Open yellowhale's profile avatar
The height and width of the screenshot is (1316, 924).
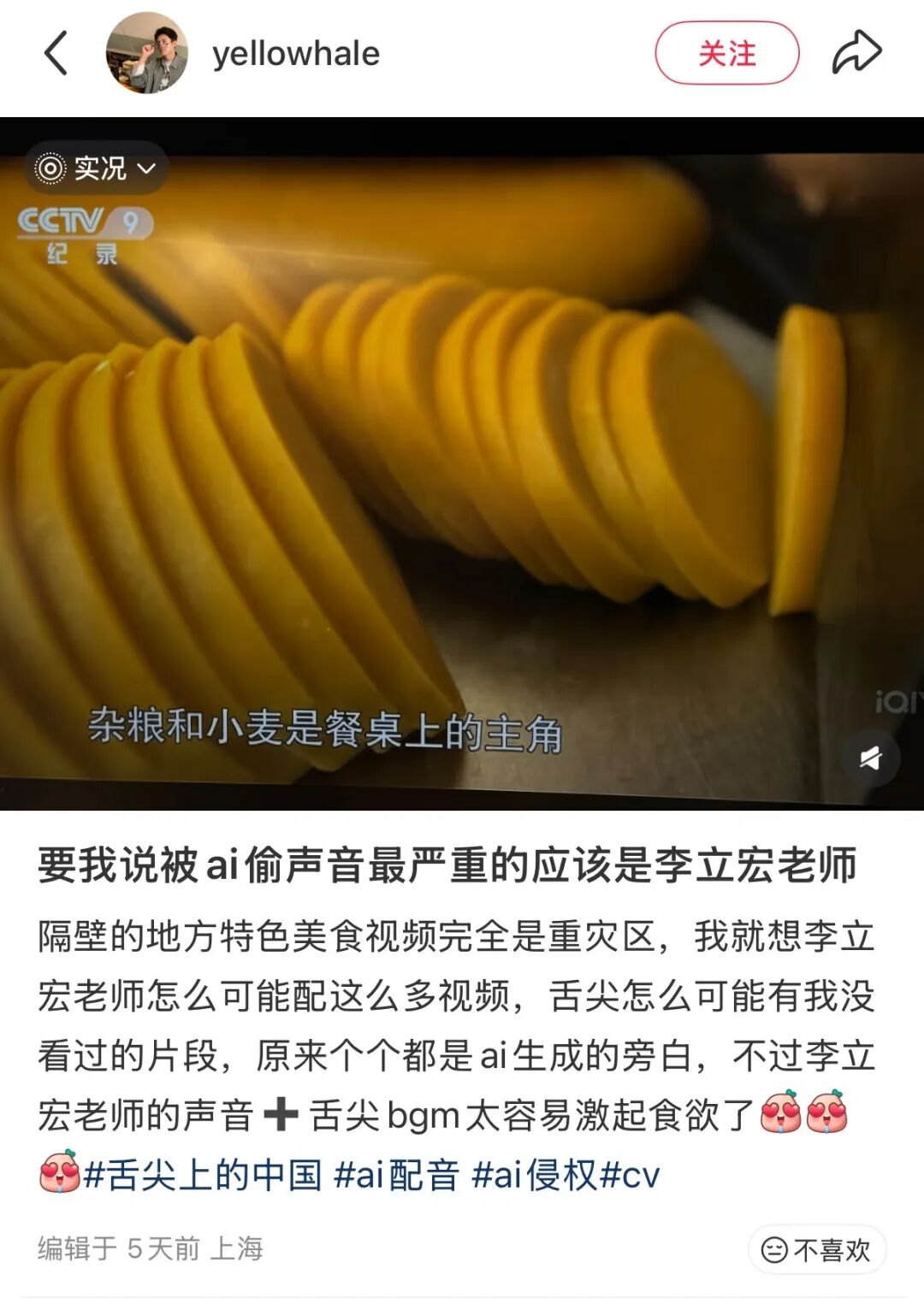tap(146, 53)
